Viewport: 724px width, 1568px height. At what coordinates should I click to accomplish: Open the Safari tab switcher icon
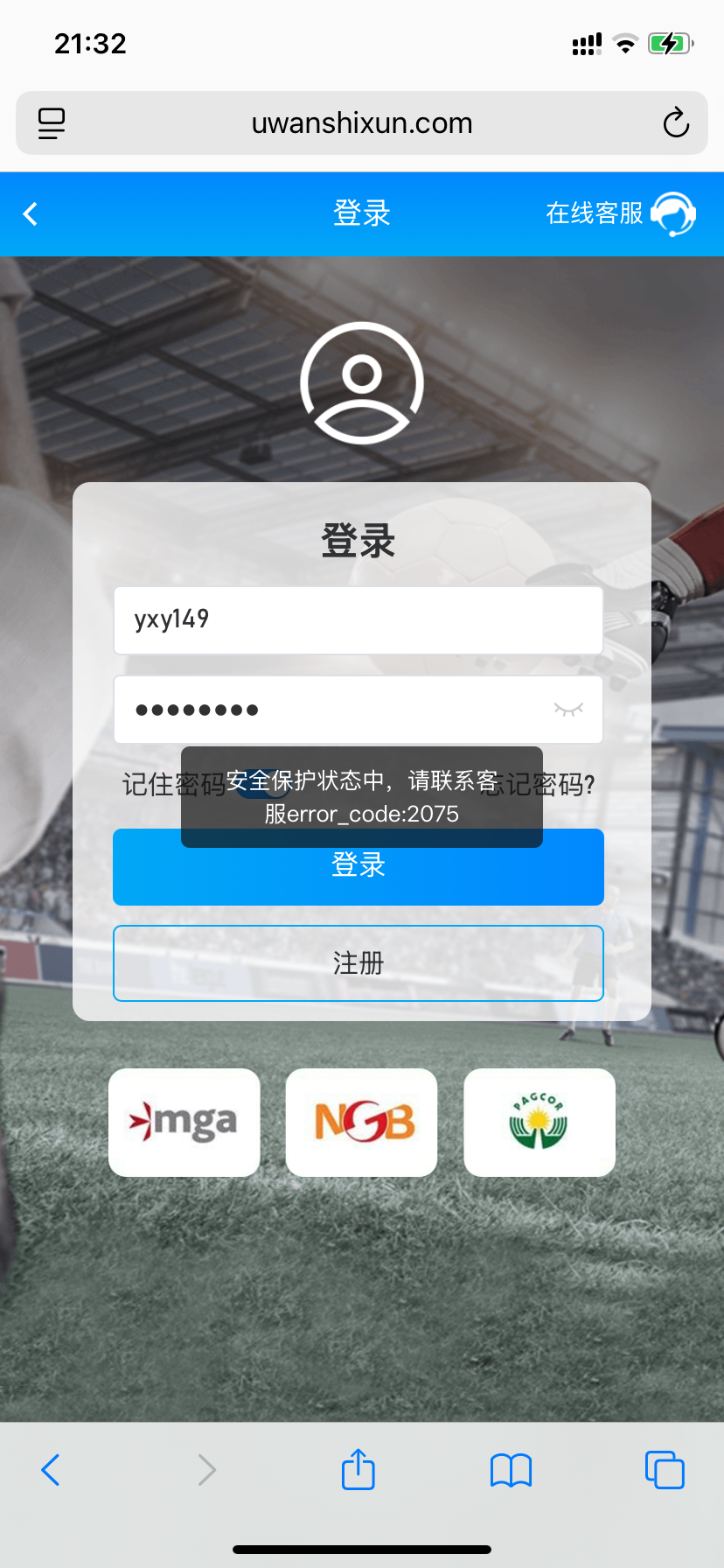coord(665,1470)
